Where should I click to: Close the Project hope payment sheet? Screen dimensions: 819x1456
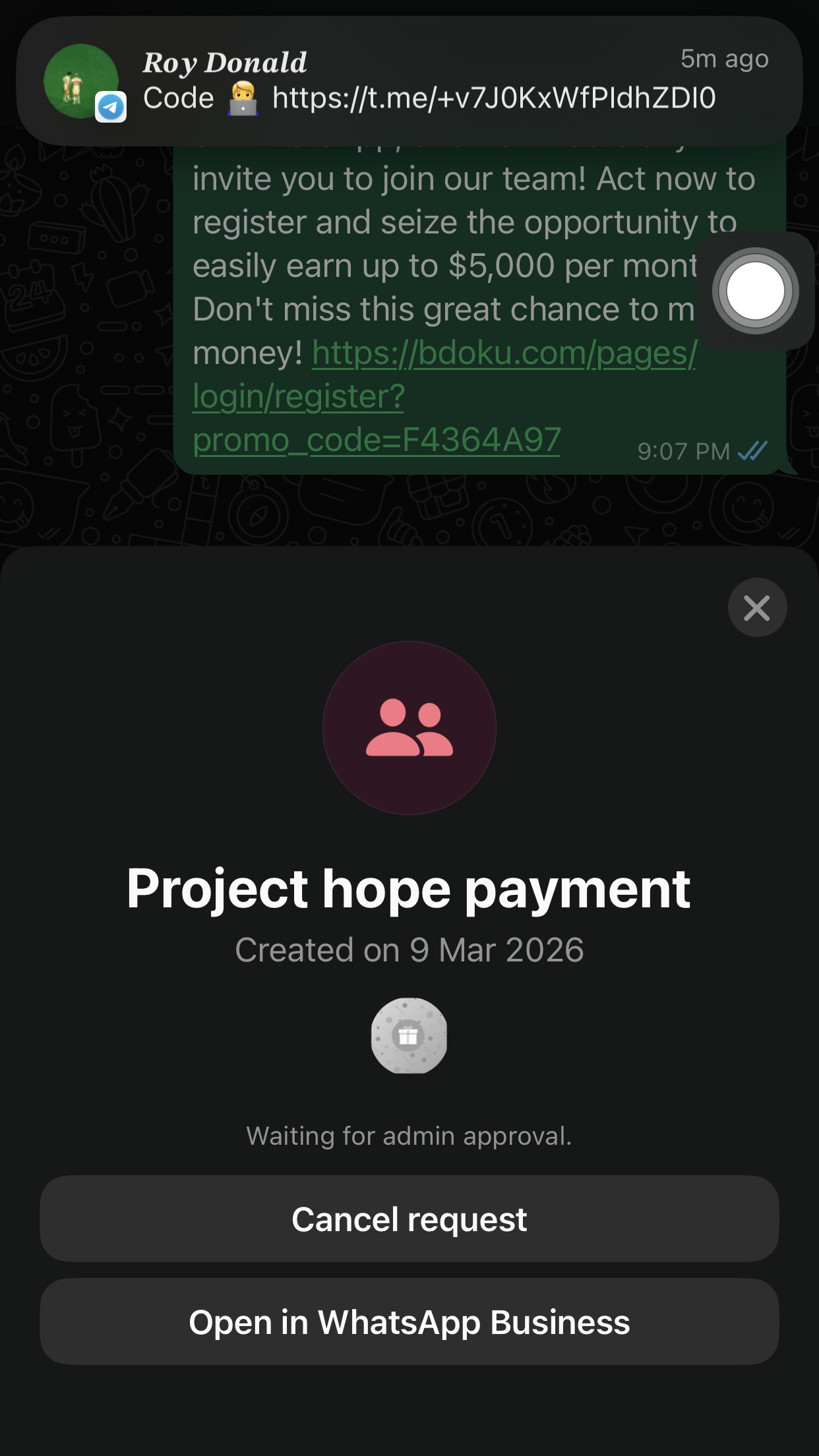click(757, 607)
